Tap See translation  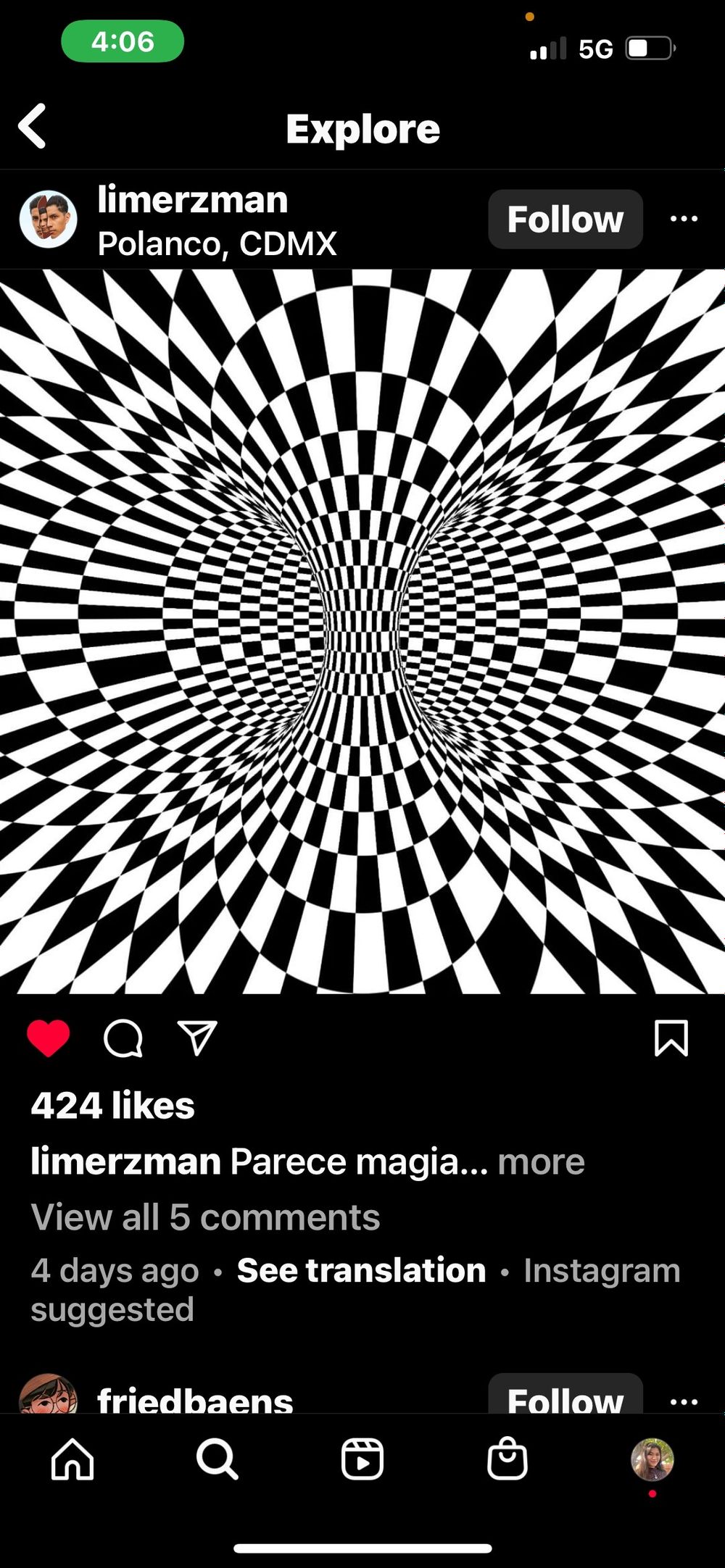(361, 1270)
